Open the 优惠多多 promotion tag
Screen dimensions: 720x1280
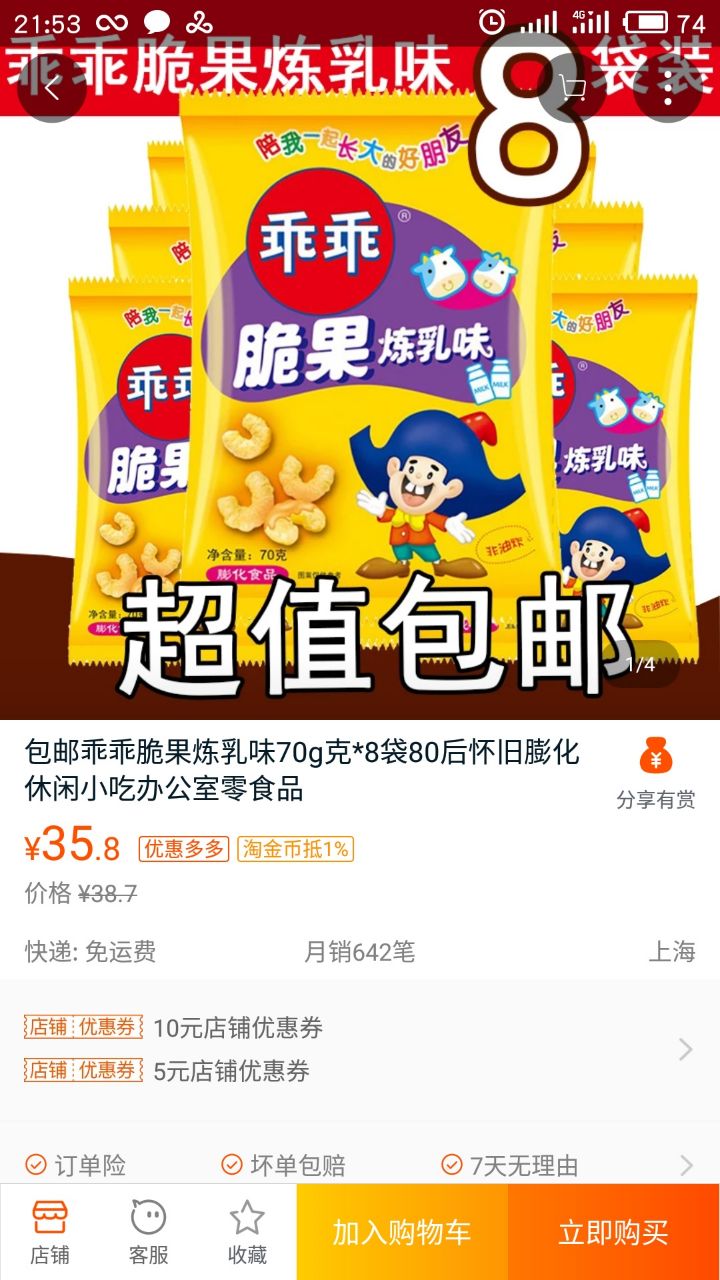click(184, 849)
